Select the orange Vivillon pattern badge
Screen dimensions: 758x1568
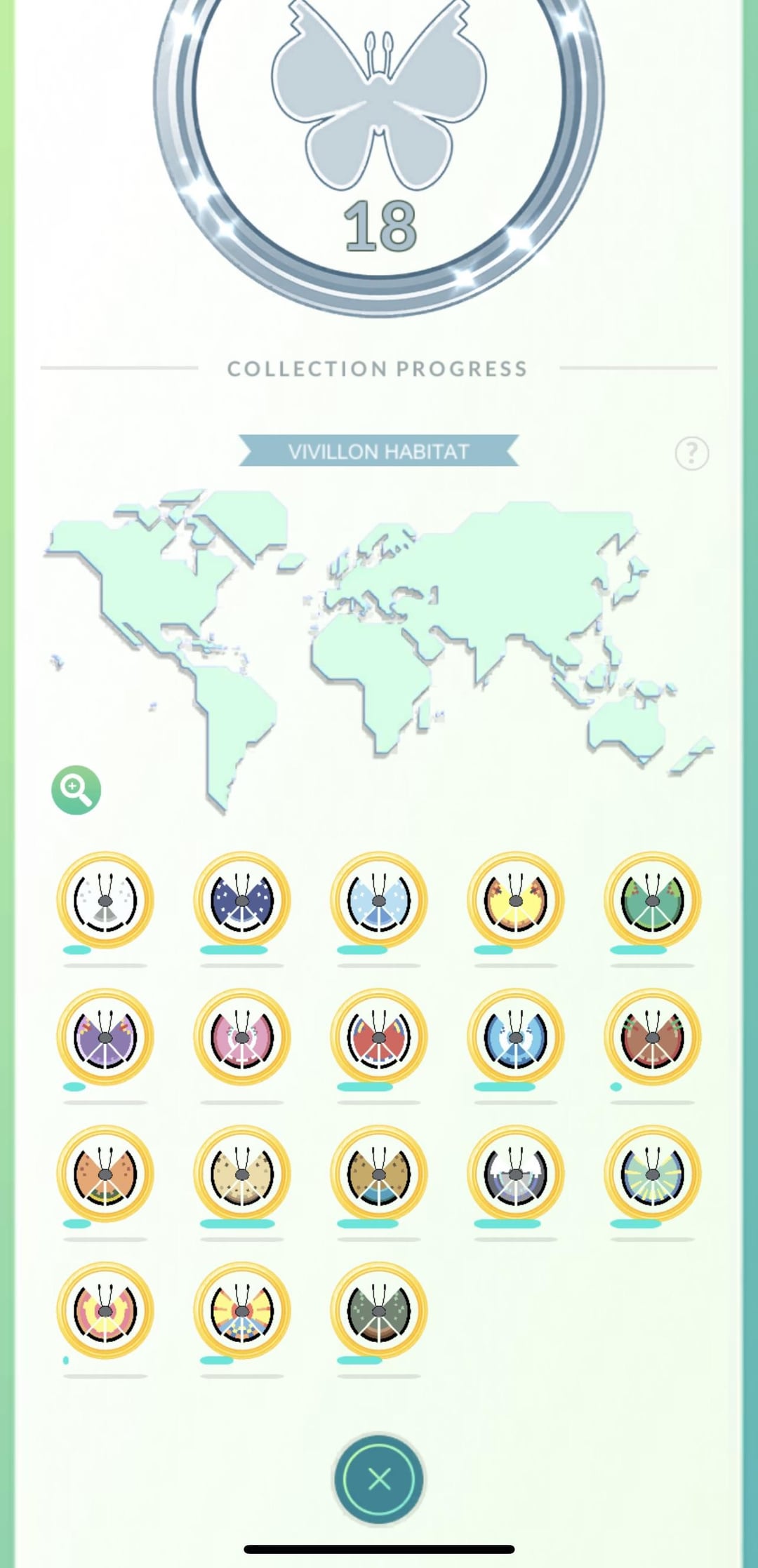105,1173
